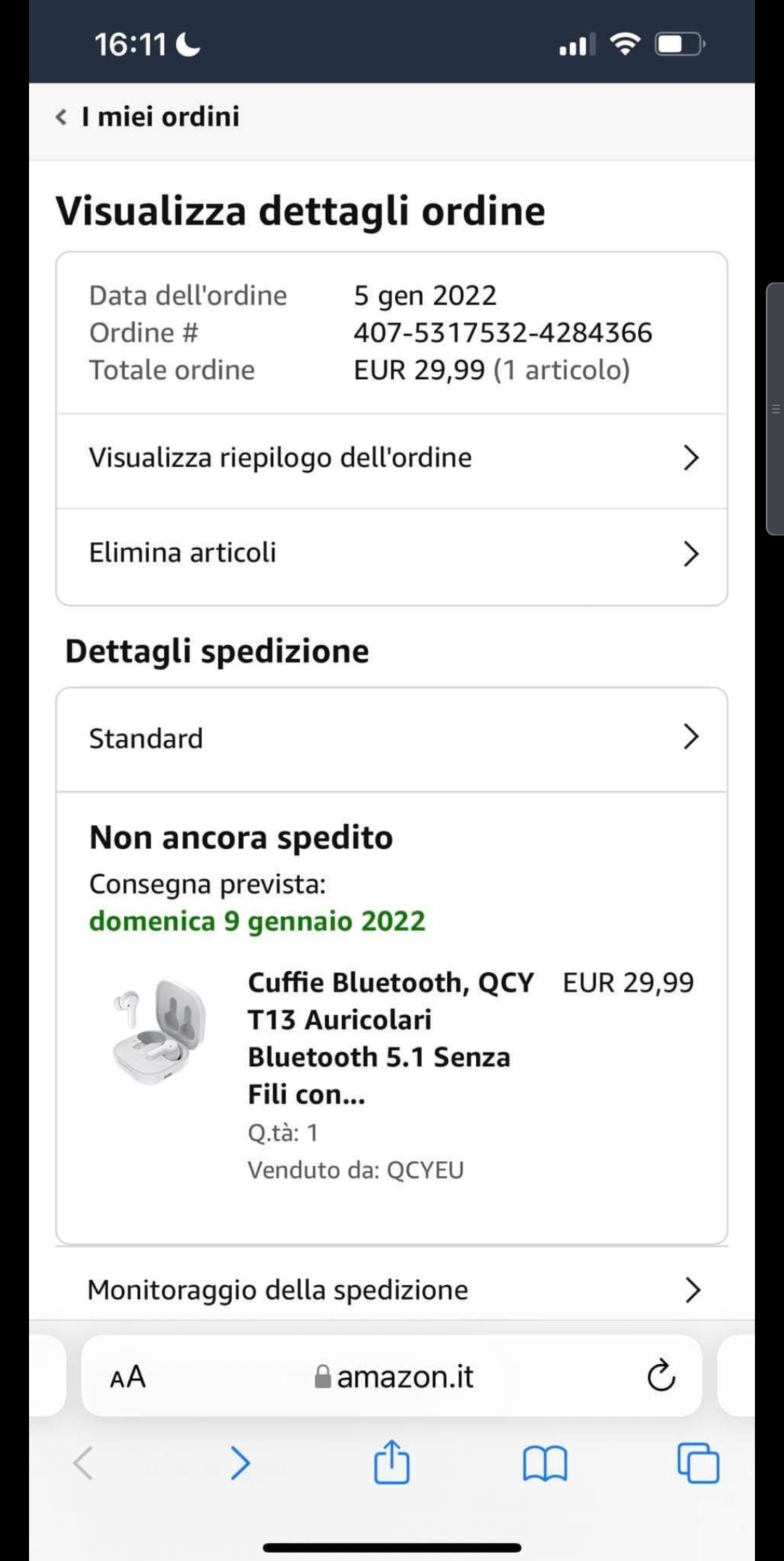Open Safari bookmarks
This screenshot has height=1561, width=784.
point(544,1463)
